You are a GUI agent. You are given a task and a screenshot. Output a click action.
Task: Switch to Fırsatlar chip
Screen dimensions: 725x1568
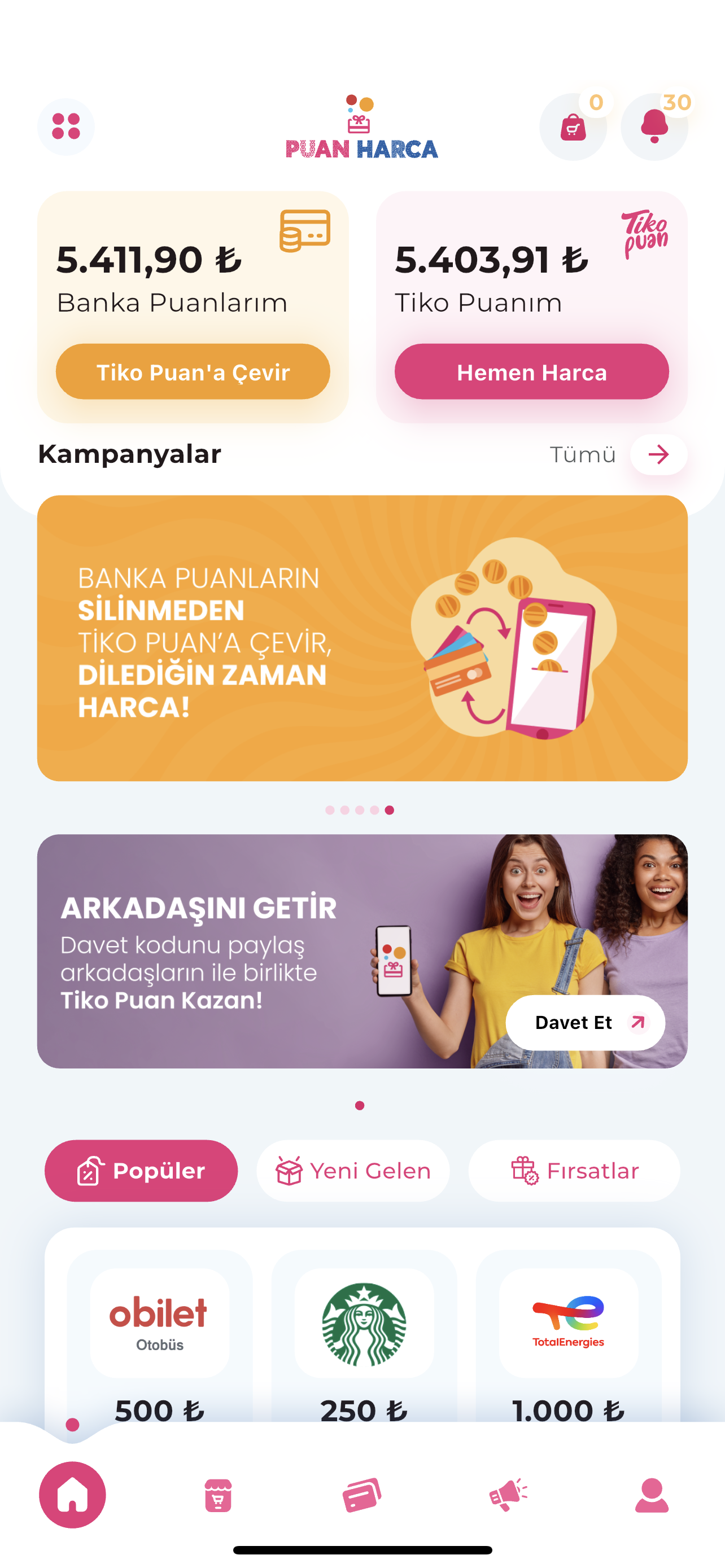pos(574,1171)
